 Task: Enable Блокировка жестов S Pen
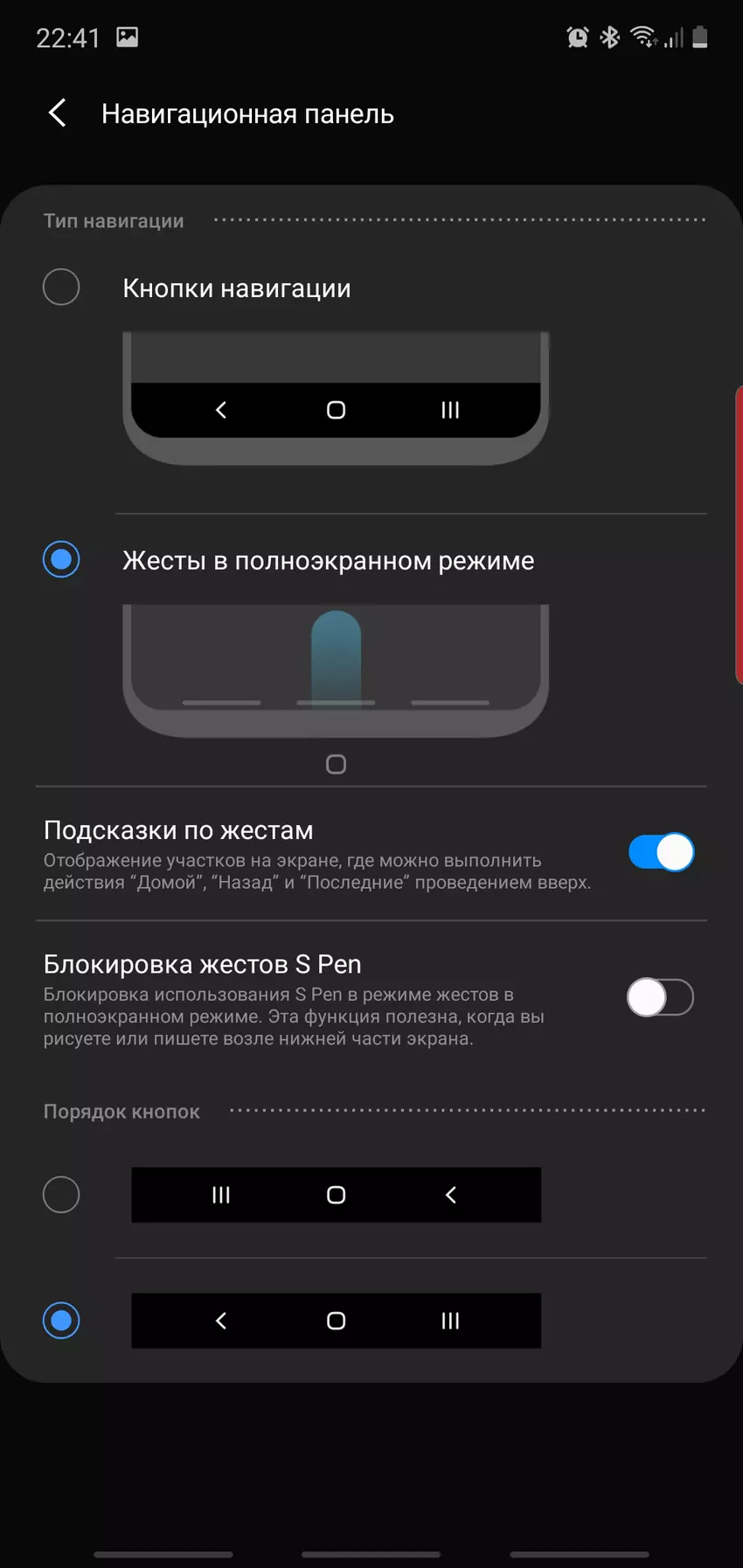(x=660, y=997)
